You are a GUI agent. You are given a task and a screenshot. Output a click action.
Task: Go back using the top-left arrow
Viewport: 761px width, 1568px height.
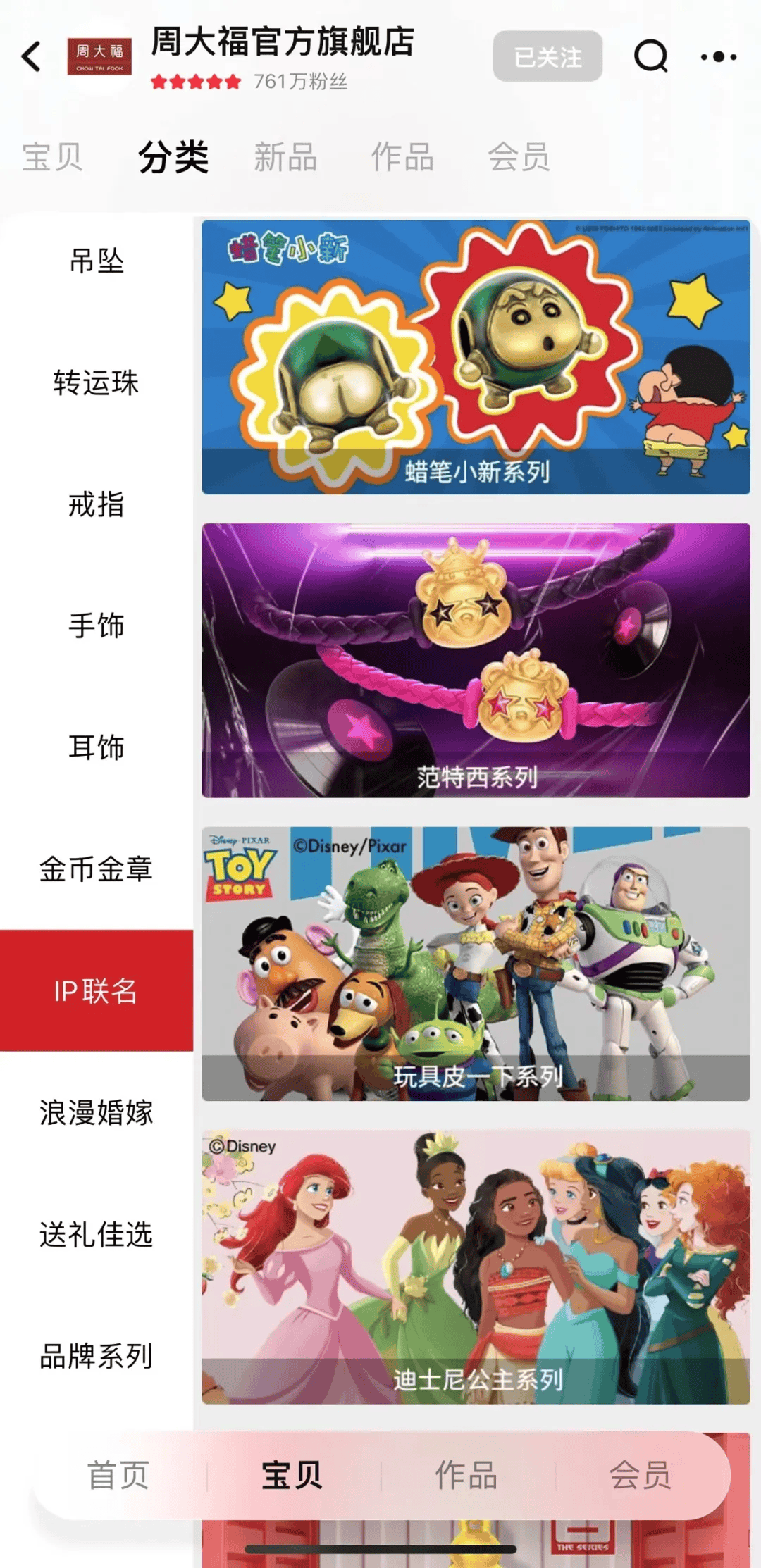coord(32,56)
